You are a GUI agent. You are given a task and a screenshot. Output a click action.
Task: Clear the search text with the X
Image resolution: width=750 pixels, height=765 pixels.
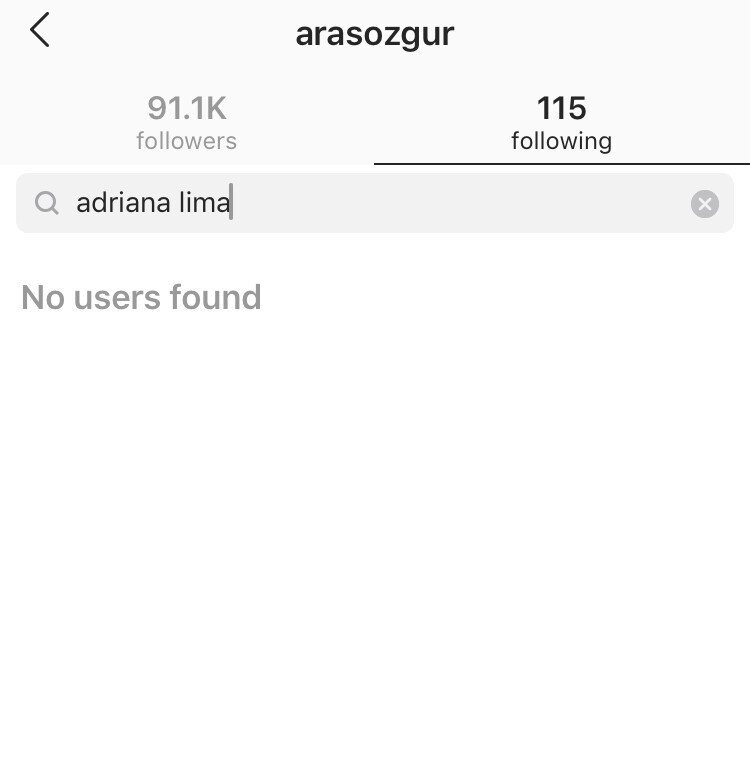tap(704, 204)
